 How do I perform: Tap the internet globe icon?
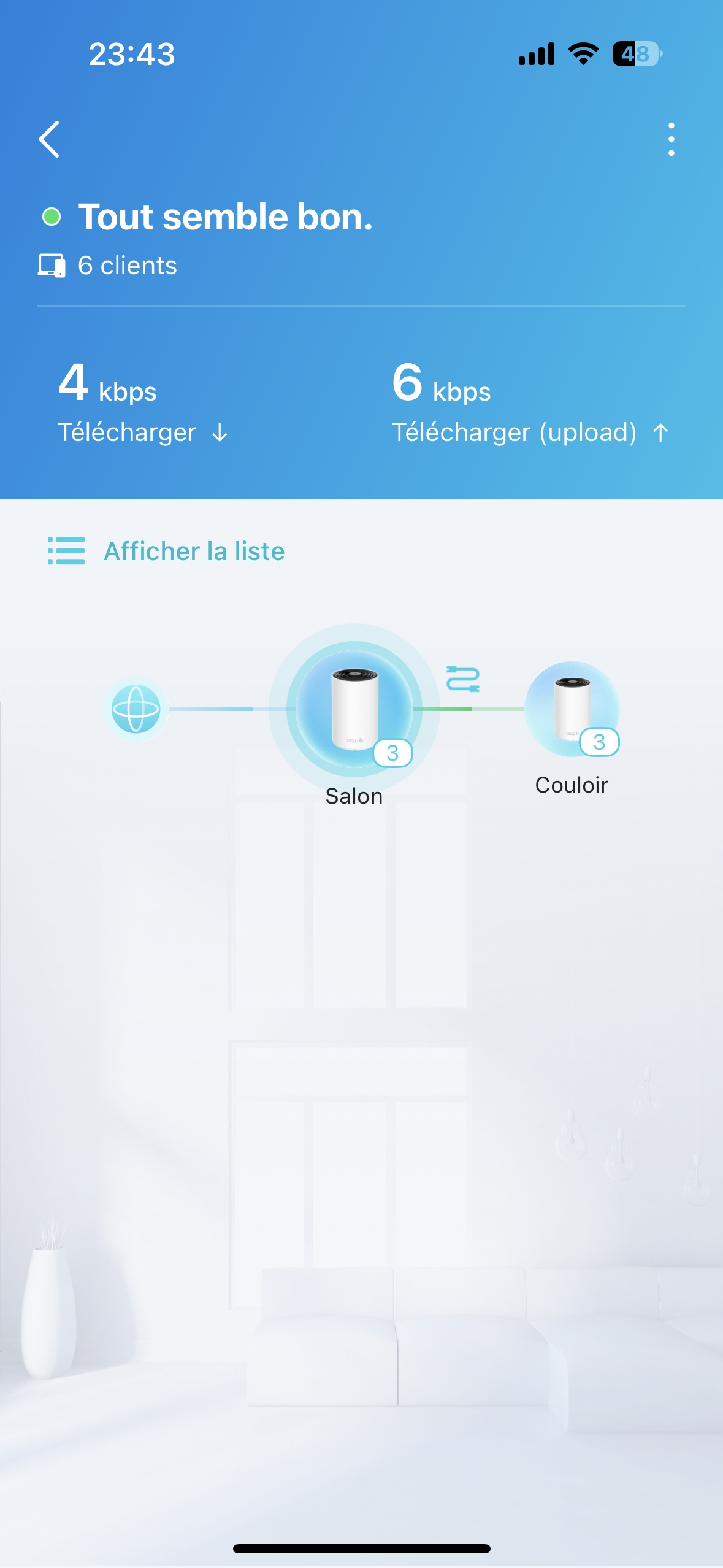136,709
